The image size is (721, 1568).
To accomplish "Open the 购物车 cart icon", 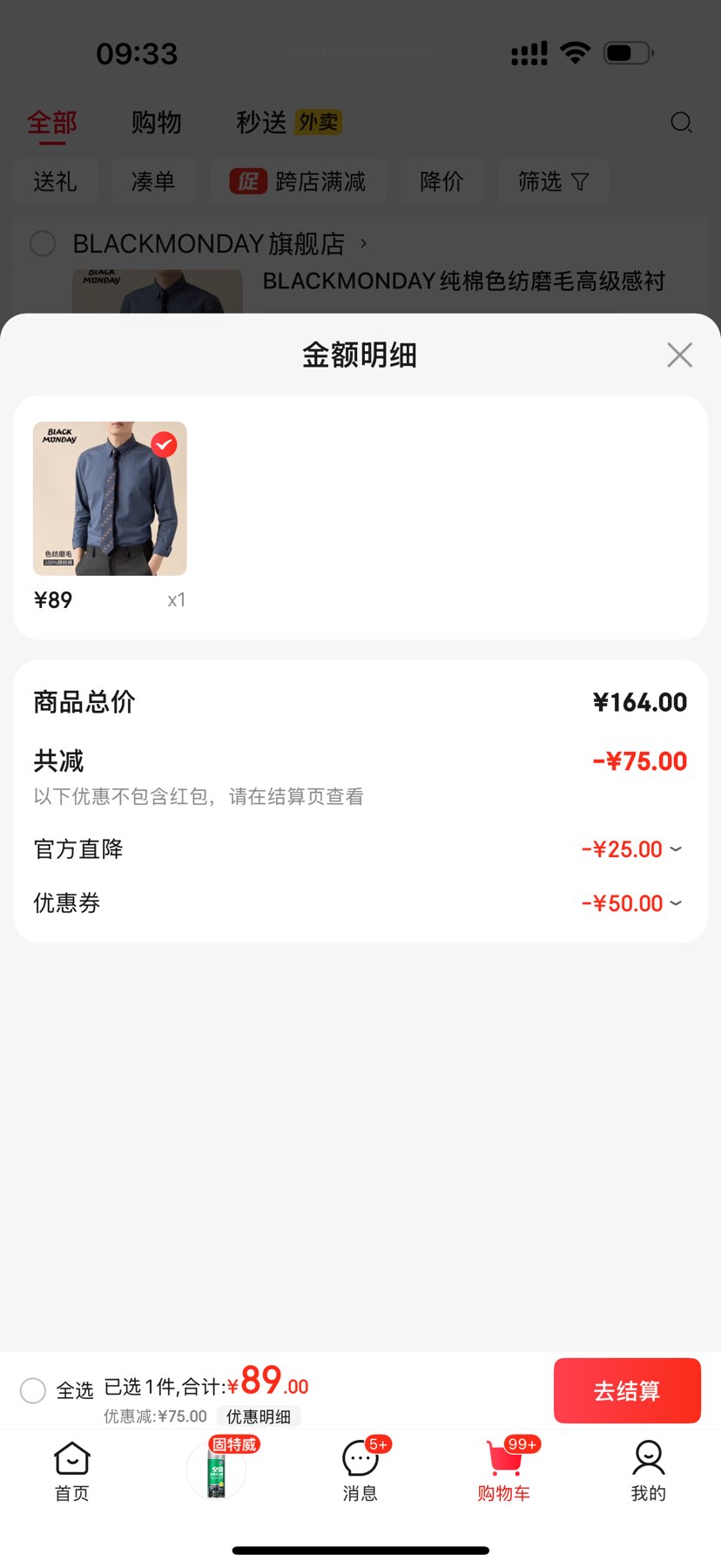I will [504, 1468].
